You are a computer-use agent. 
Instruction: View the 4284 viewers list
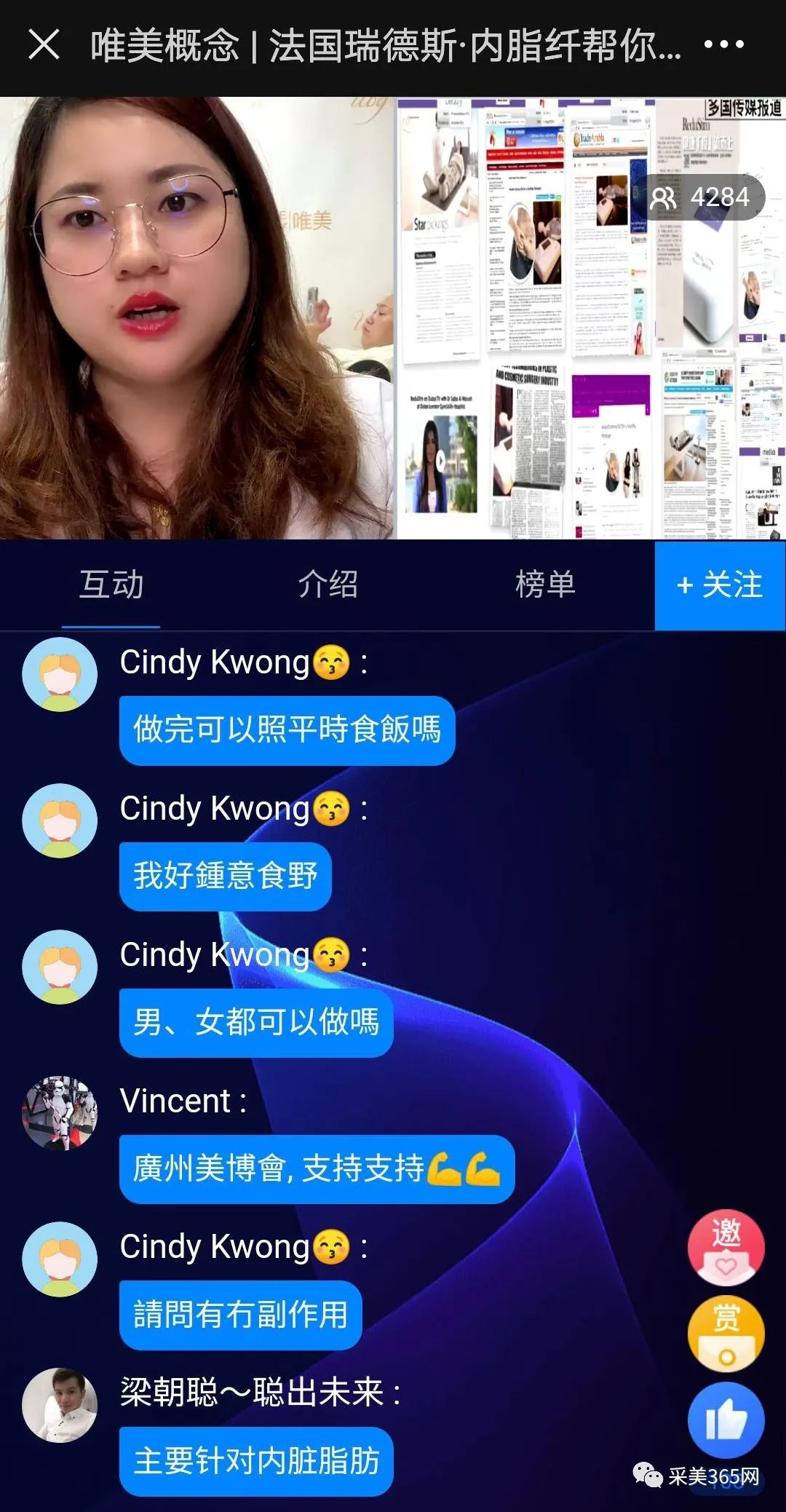coord(699,197)
